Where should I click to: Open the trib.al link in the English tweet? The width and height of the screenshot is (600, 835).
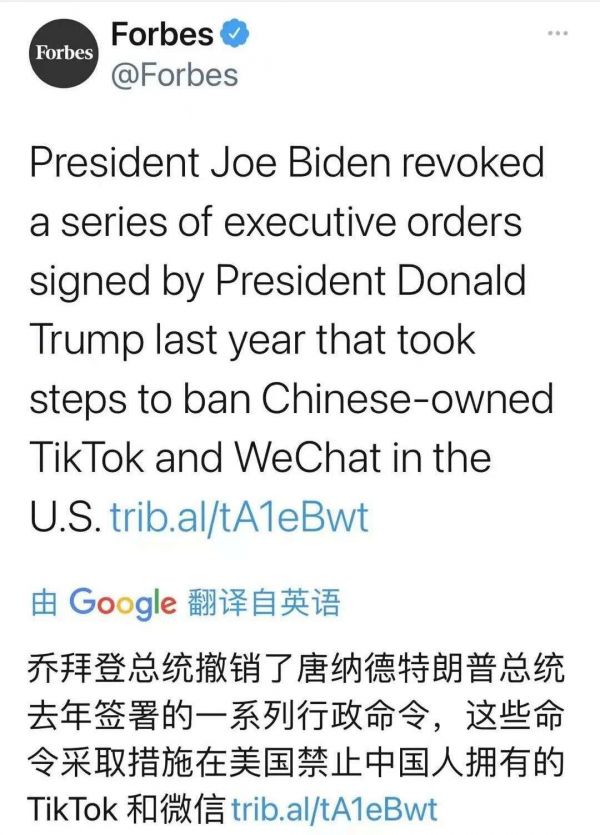click(239, 516)
